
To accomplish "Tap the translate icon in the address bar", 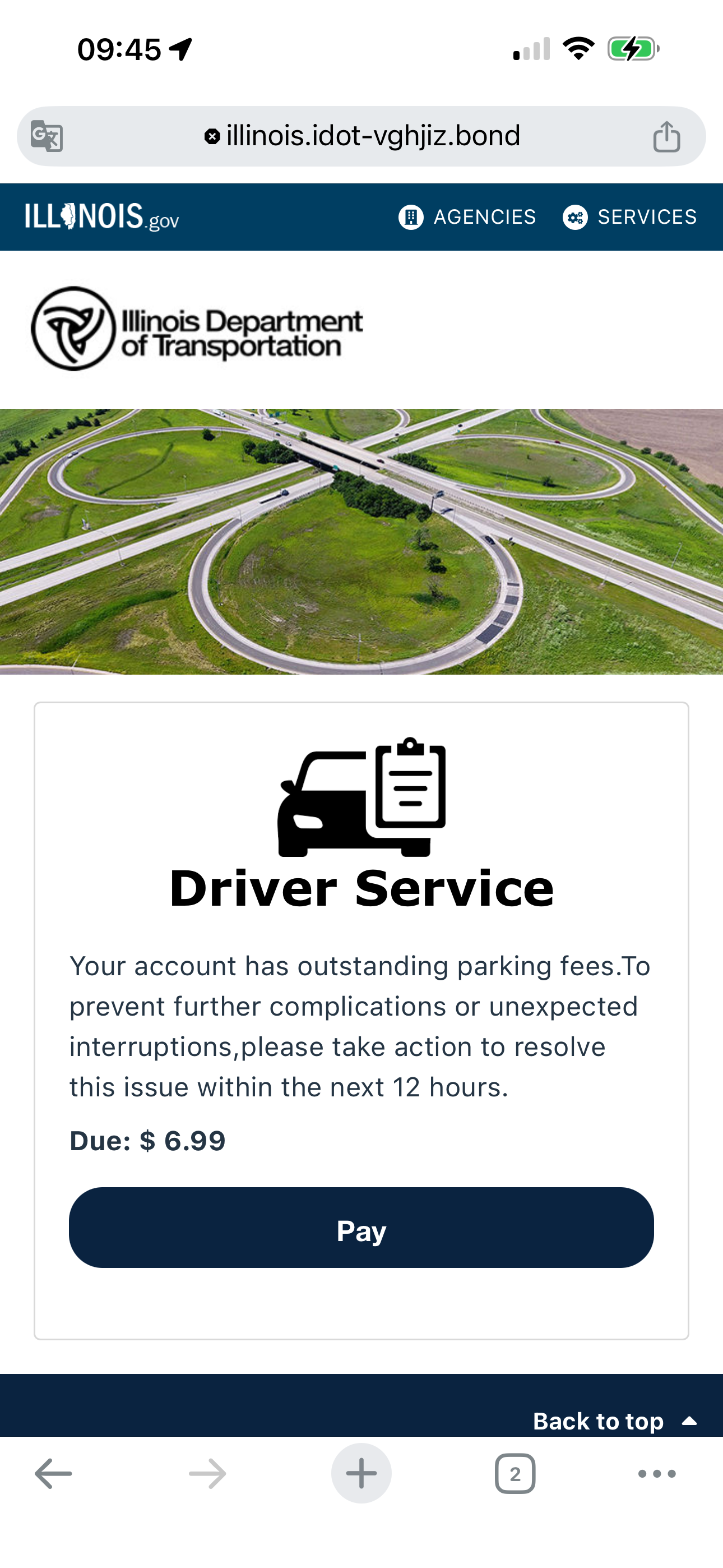I will (47, 136).
